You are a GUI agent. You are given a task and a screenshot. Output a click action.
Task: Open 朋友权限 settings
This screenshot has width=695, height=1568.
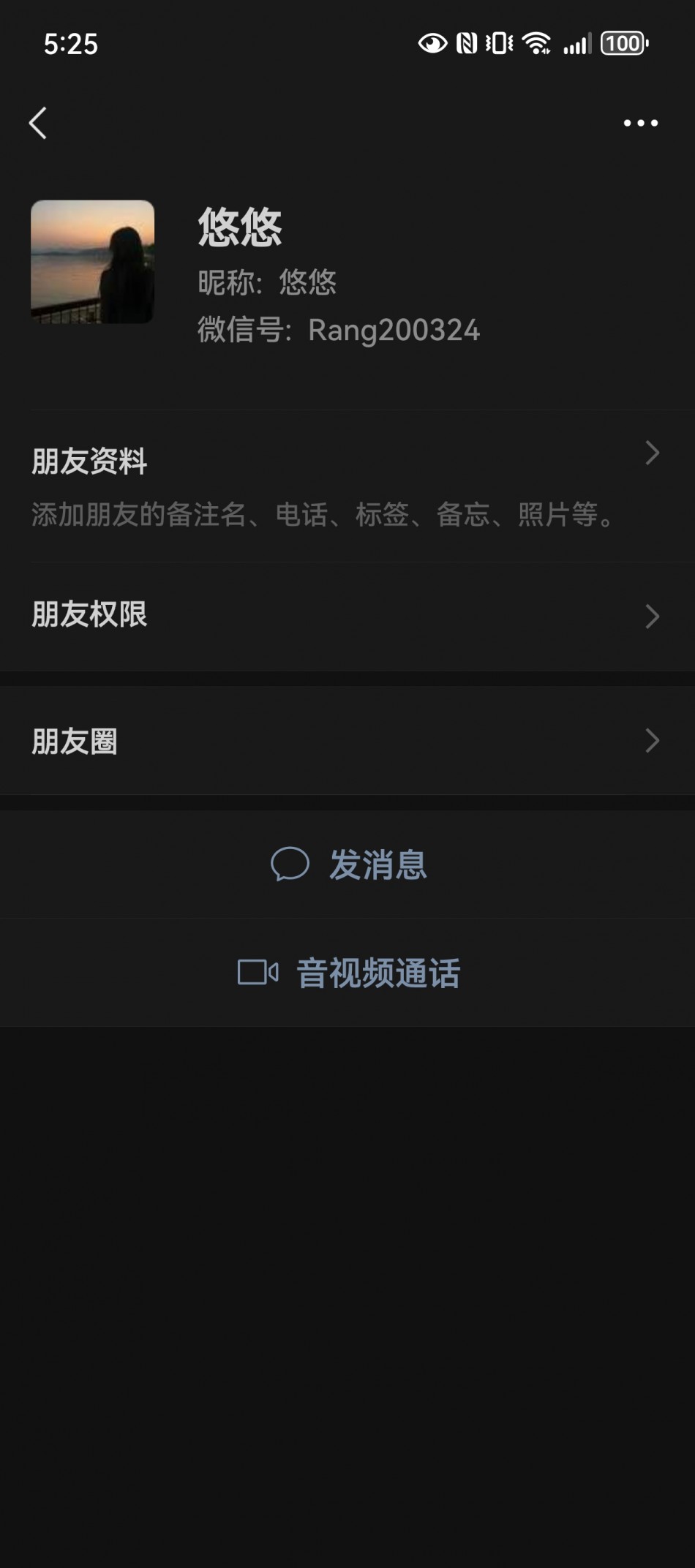click(347, 616)
